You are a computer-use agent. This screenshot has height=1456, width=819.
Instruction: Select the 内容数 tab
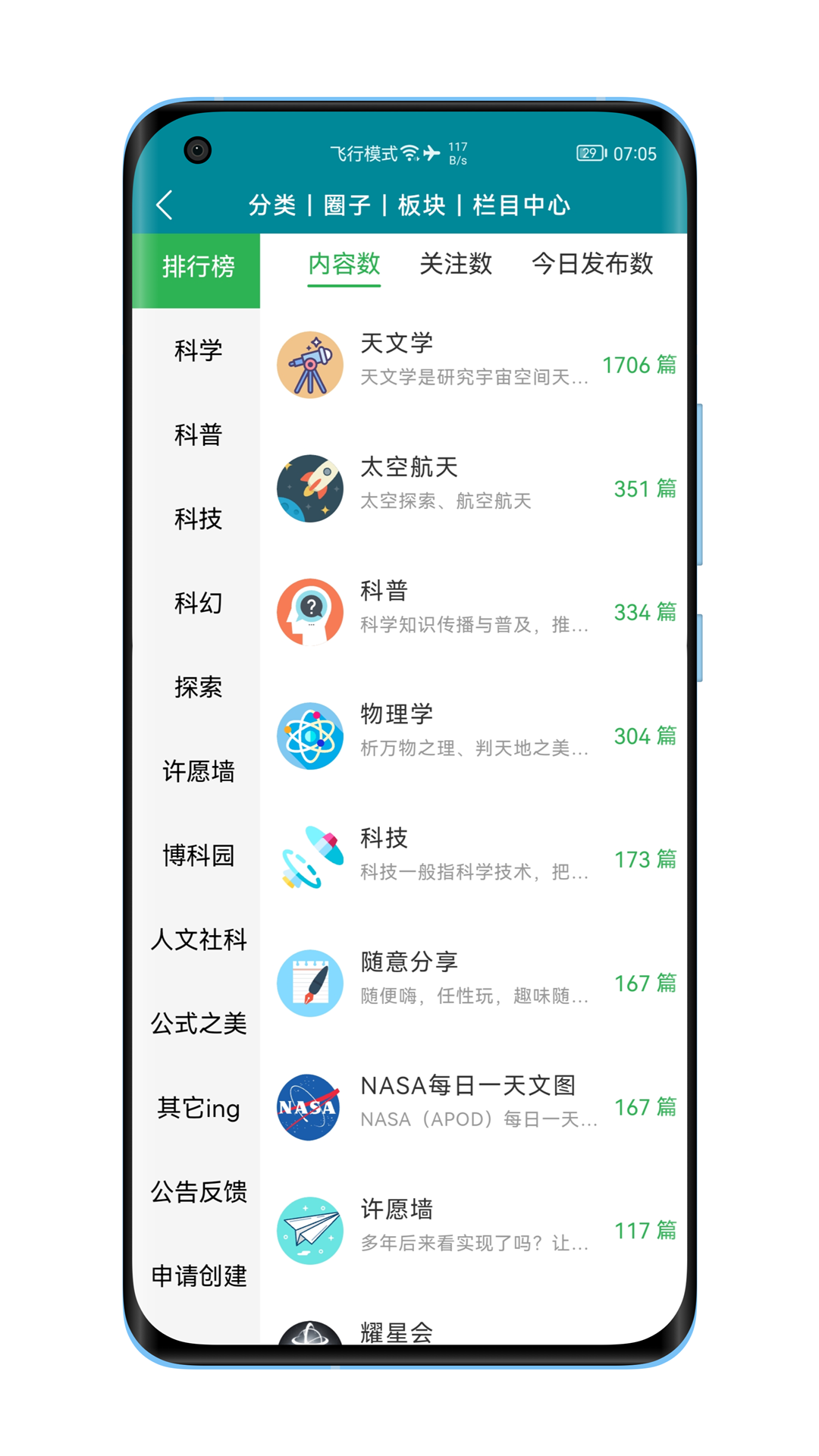pos(344,265)
